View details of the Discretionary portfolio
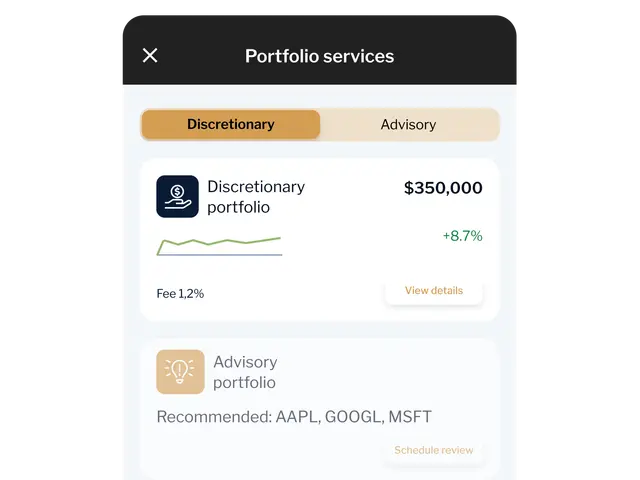Viewport: 640px width, 480px height. (433, 291)
